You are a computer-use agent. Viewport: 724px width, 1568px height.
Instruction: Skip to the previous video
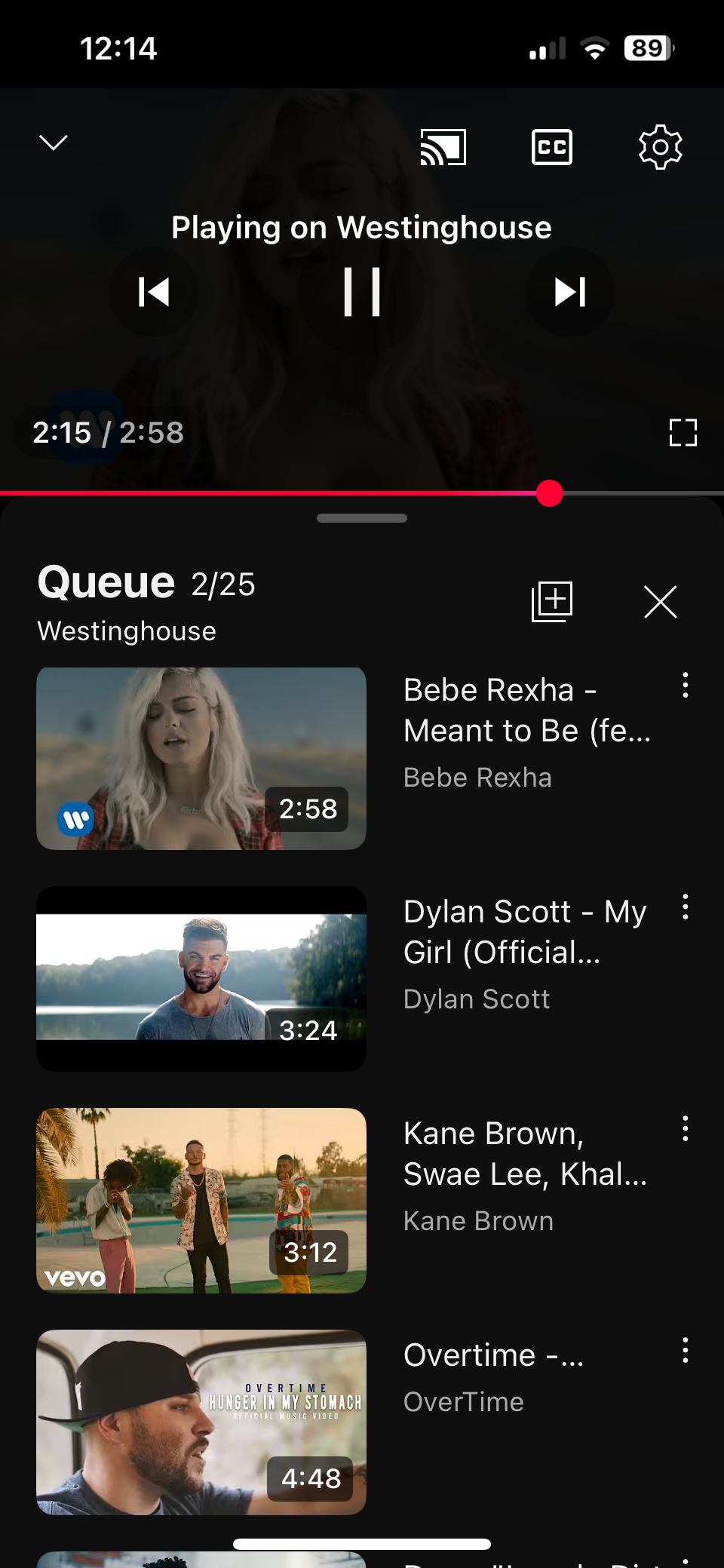[154, 292]
